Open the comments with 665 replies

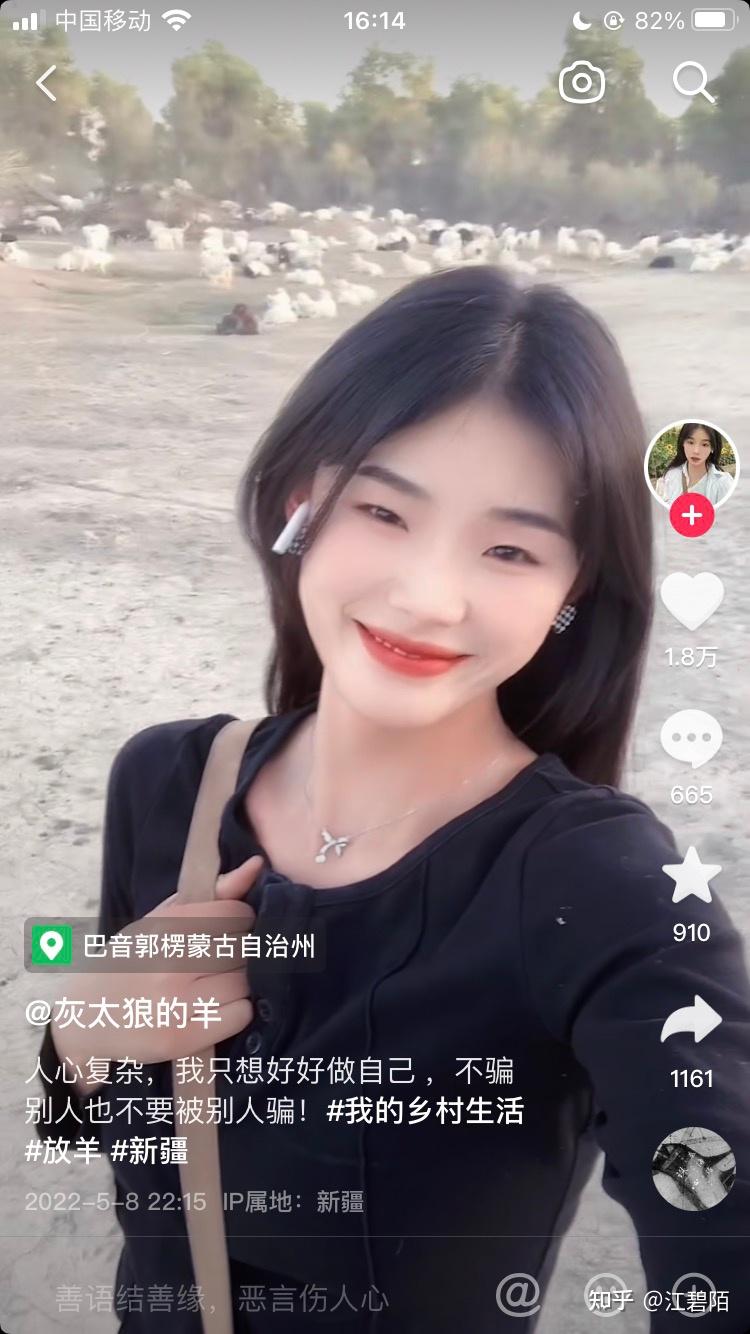[691, 742]
